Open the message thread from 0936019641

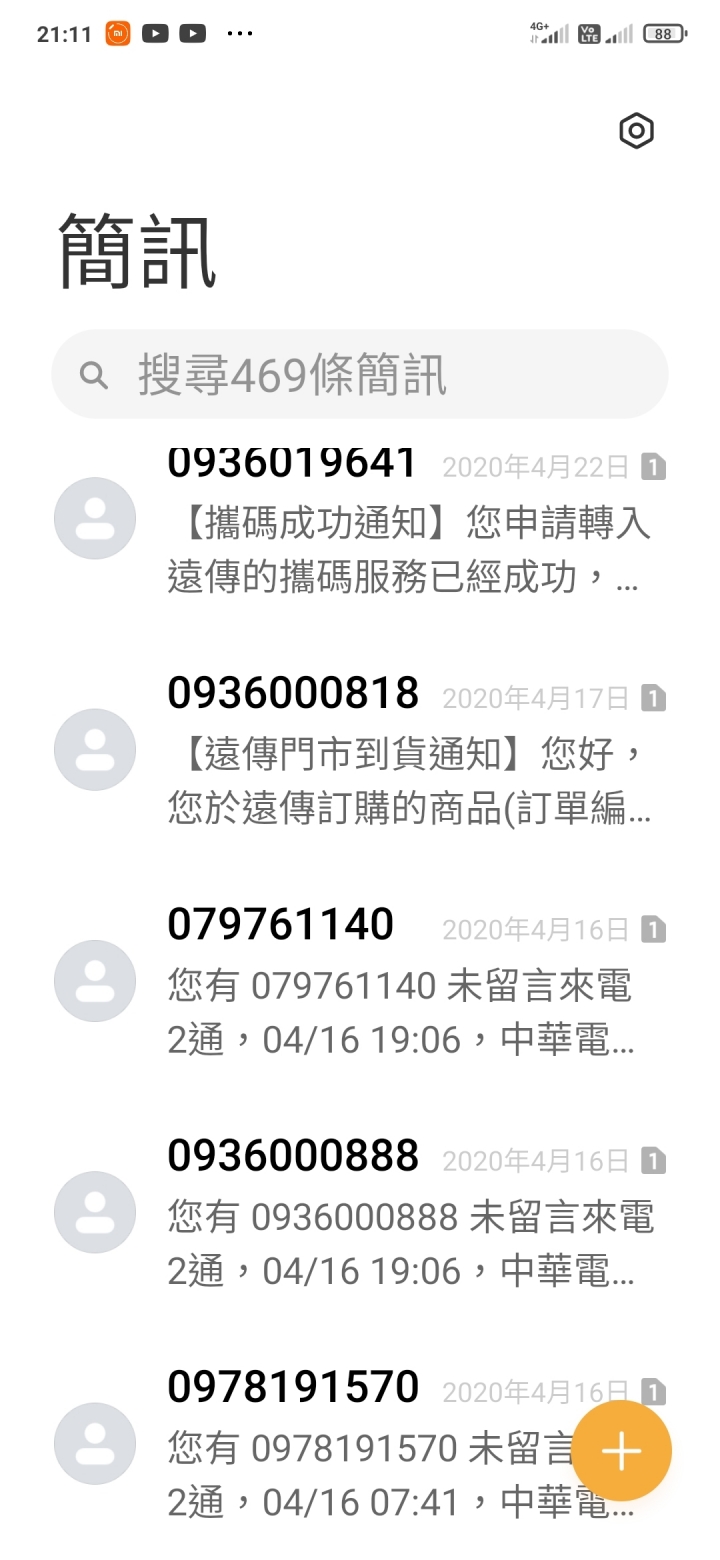point(360,520)
